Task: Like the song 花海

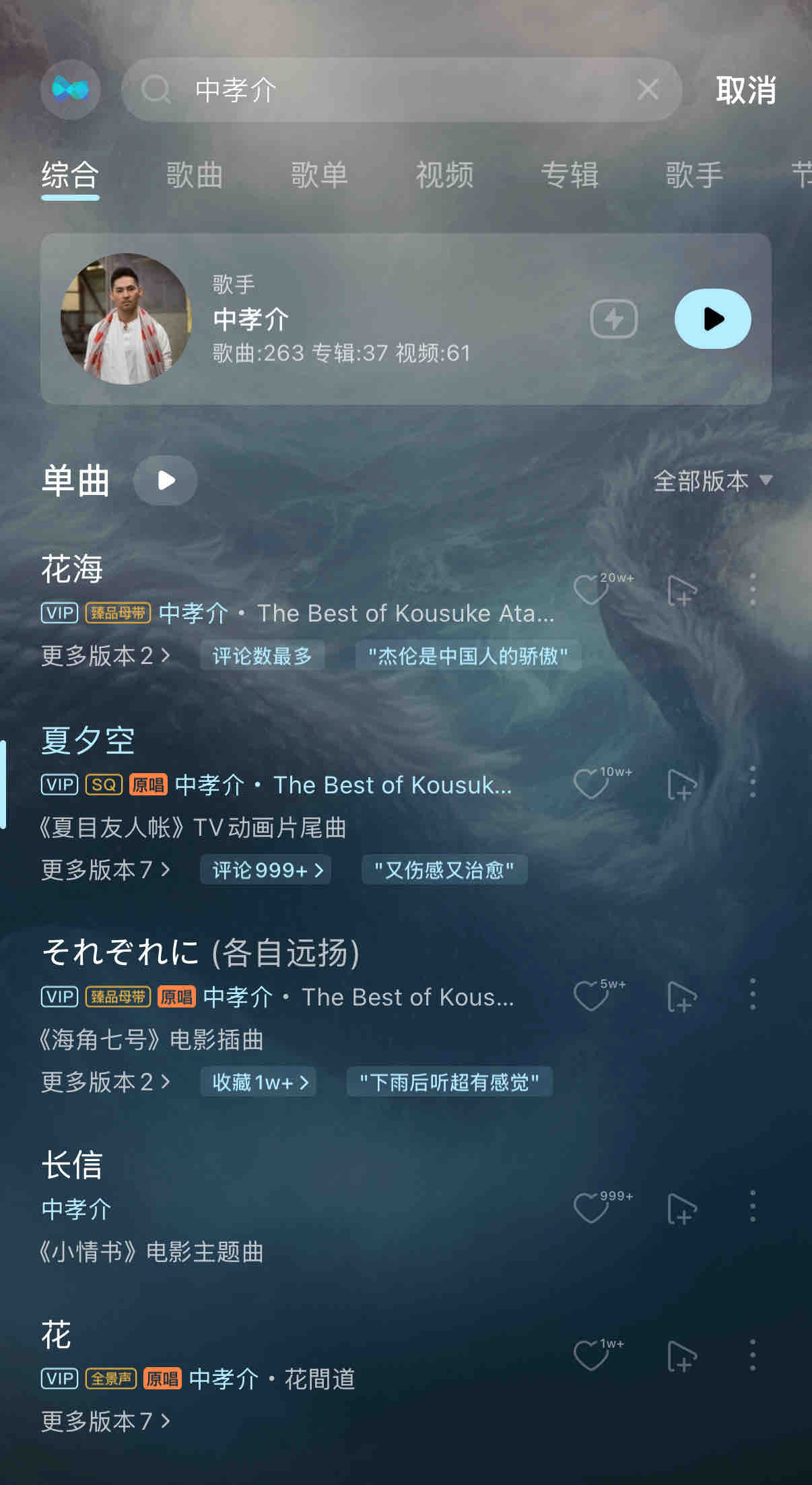Action: point(590,591)
